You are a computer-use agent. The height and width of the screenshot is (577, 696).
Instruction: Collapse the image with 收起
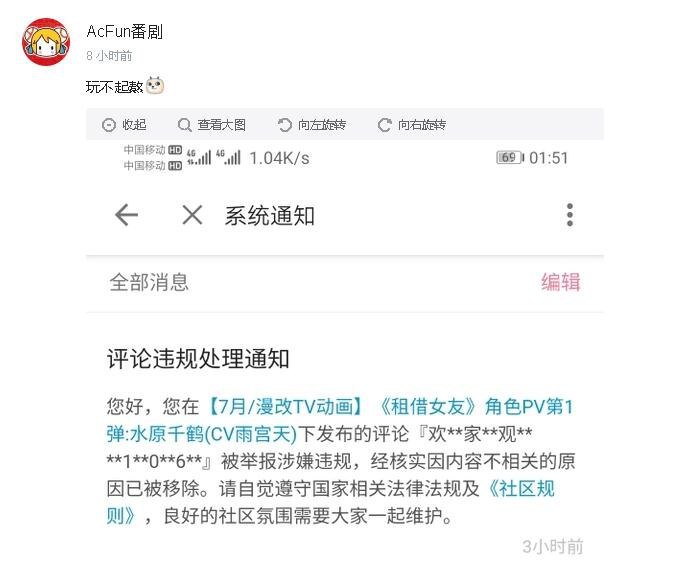point(124,125)
